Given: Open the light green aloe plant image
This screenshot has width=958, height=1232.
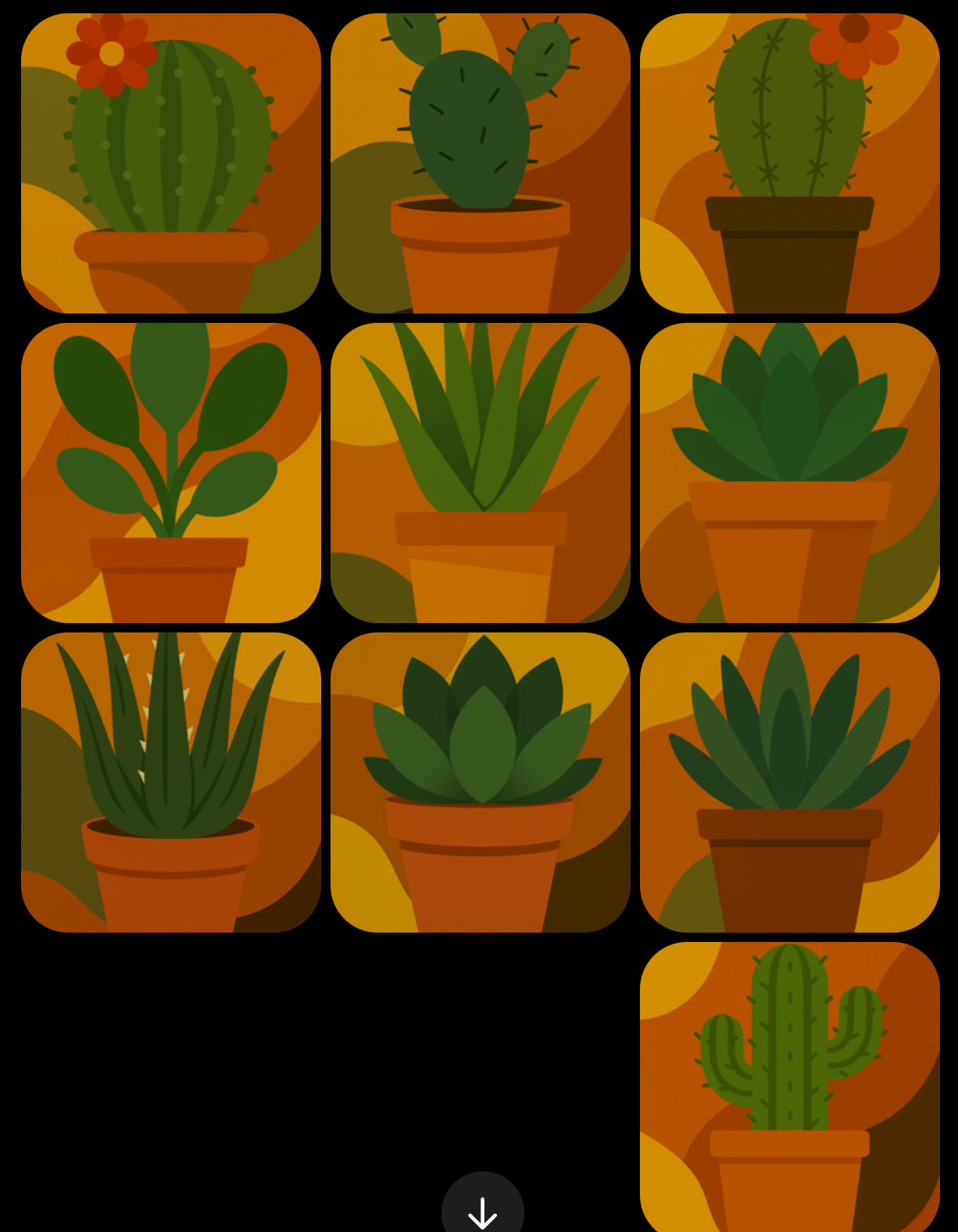Looking at the screenshot, I should point(480,472).
